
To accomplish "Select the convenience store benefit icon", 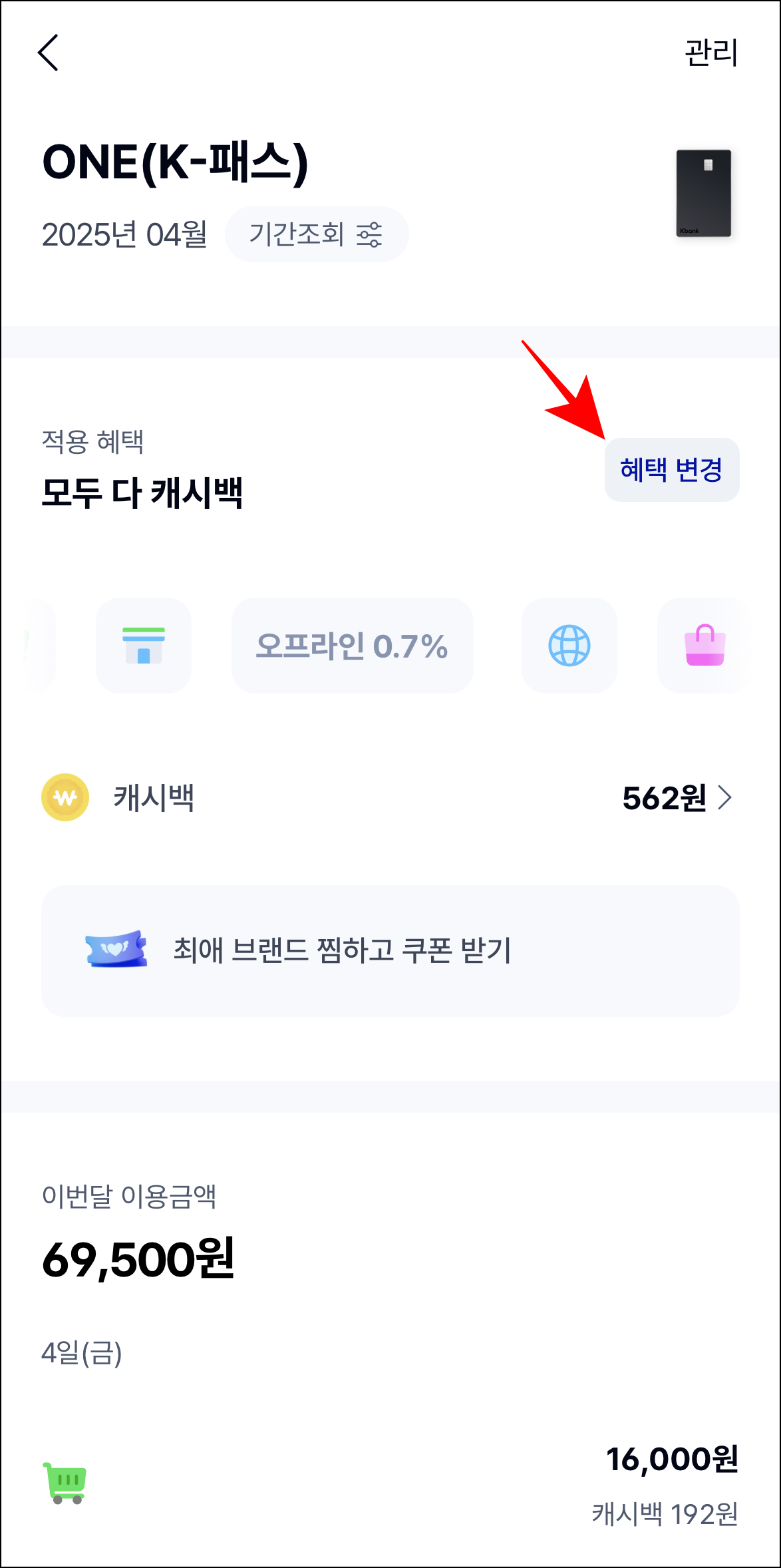I will click(x=144, y=644).
